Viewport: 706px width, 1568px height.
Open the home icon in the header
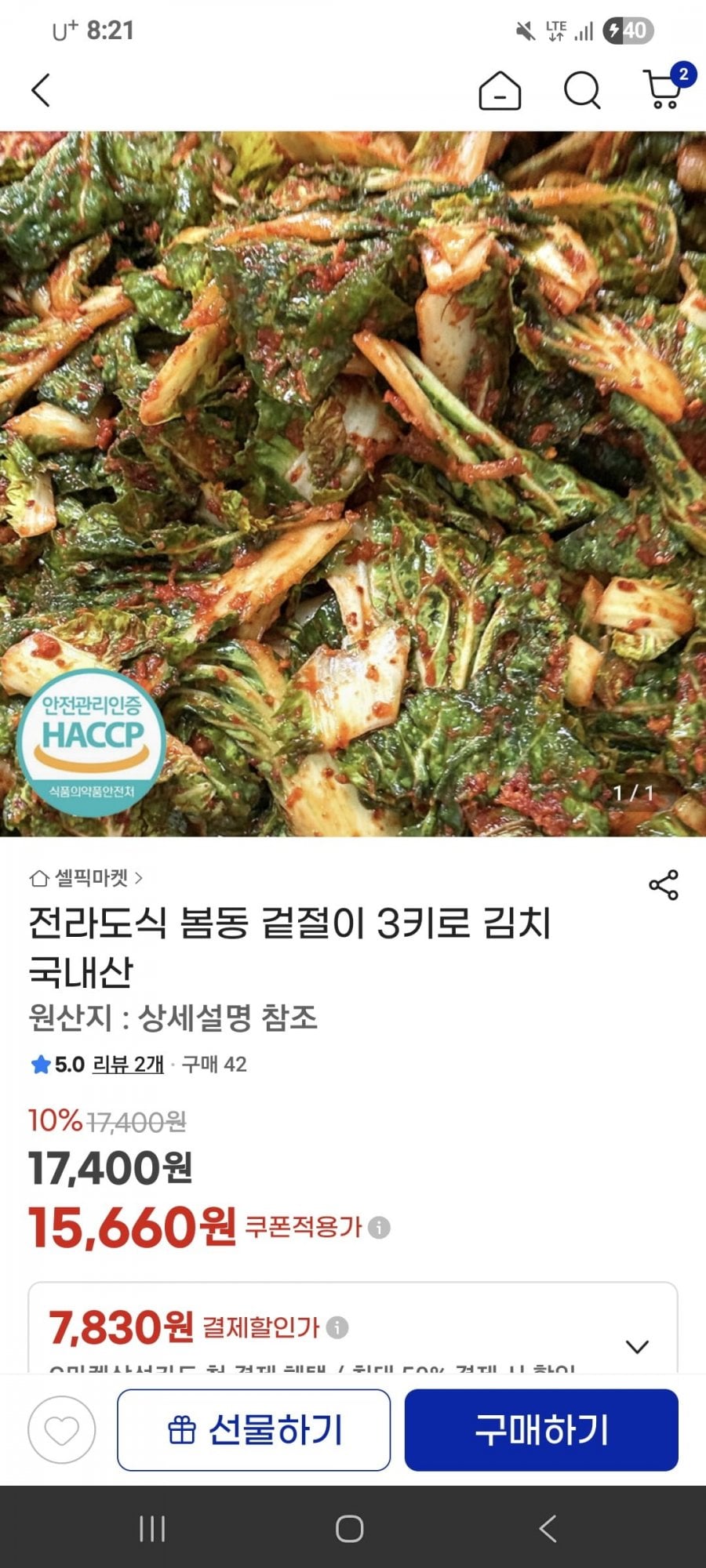click(500, 90)
